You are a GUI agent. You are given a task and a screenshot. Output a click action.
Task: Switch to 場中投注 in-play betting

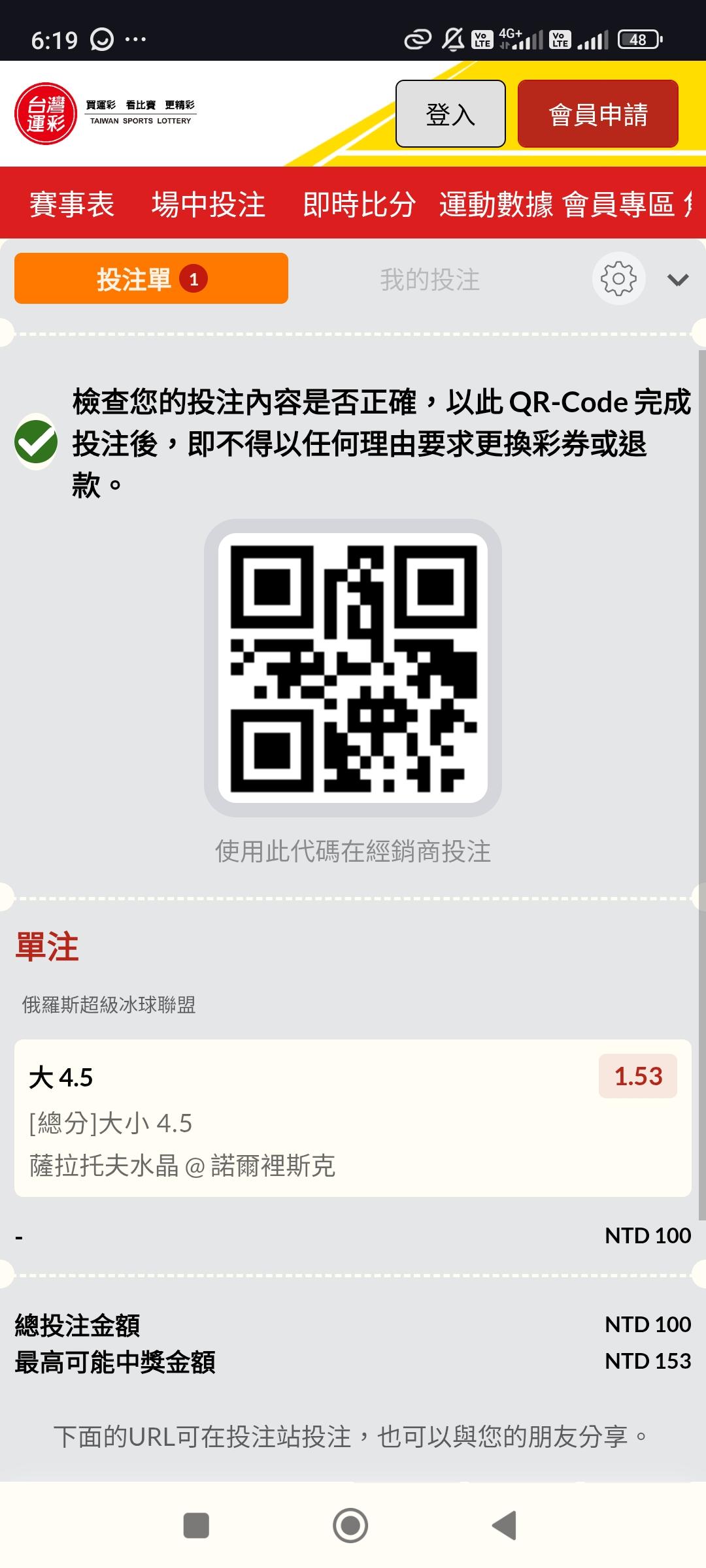209,204
